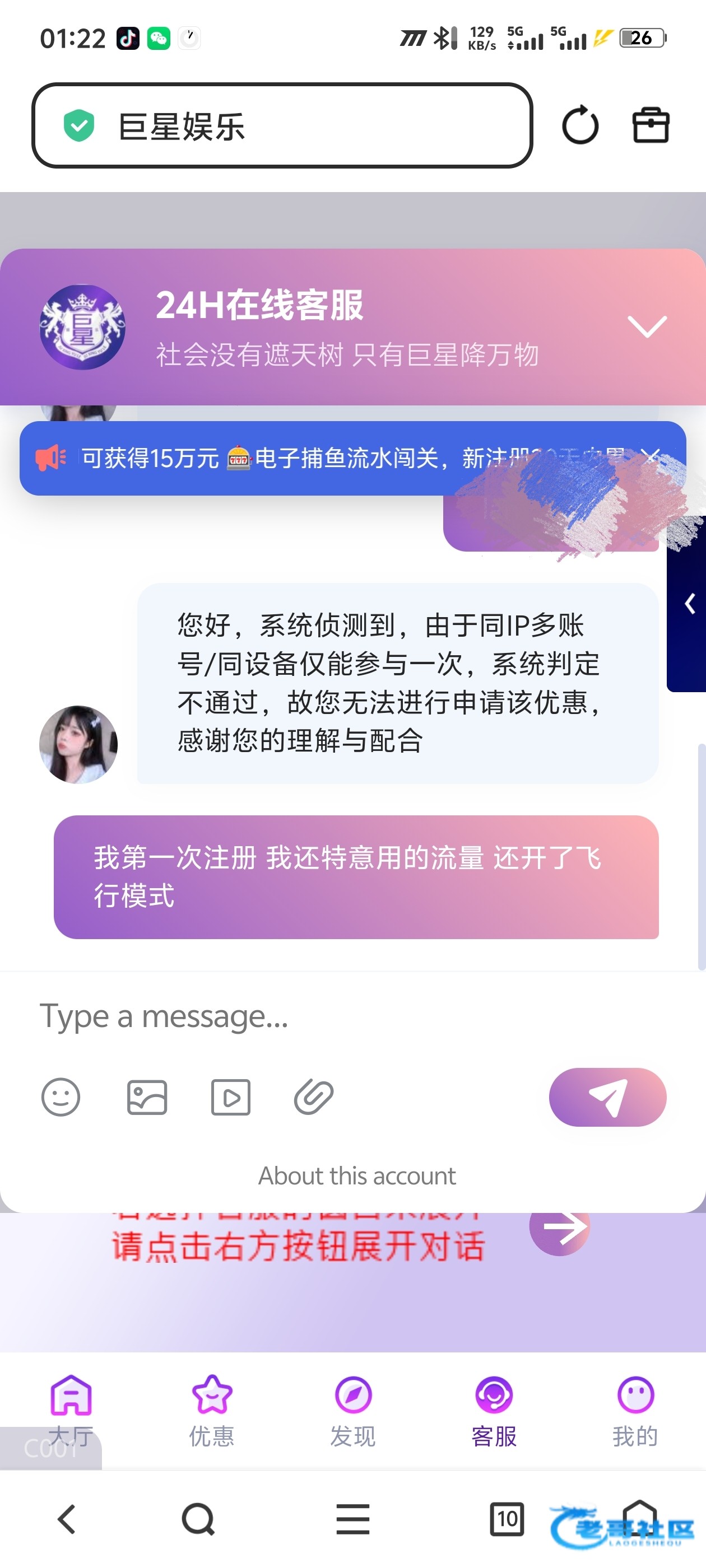706x1568 pixels.
Task: Attach an image to the chat
Action: point(147,1097)
